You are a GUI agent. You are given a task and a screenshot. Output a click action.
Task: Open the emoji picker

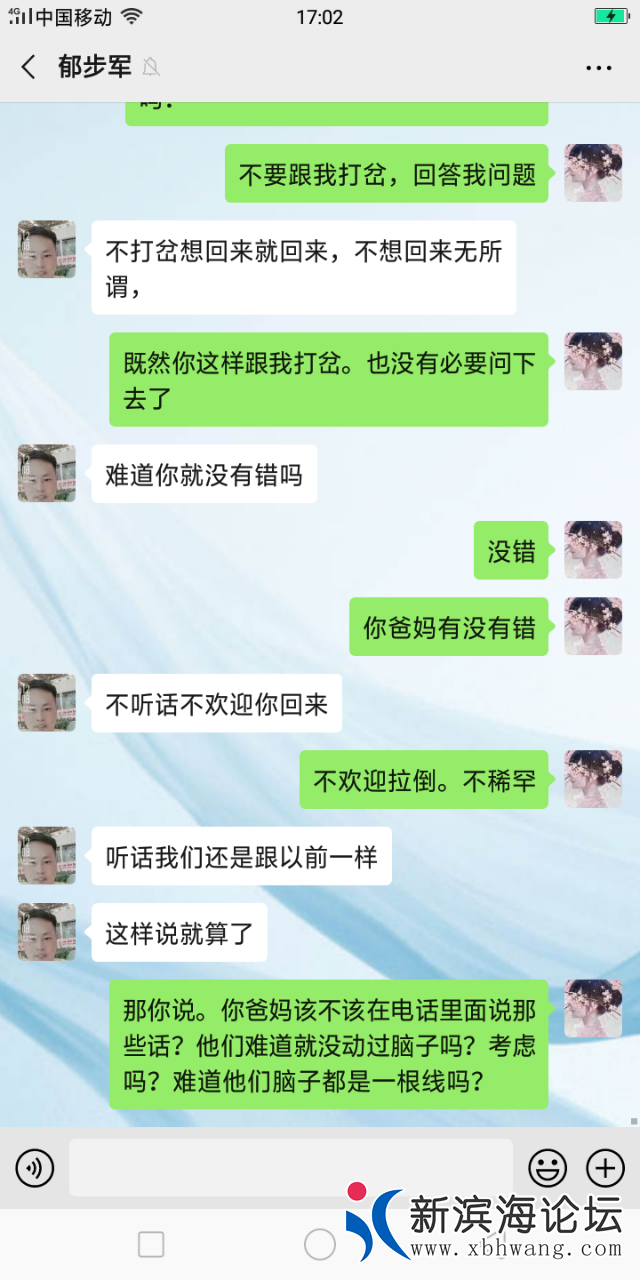tap(547, 1167)
